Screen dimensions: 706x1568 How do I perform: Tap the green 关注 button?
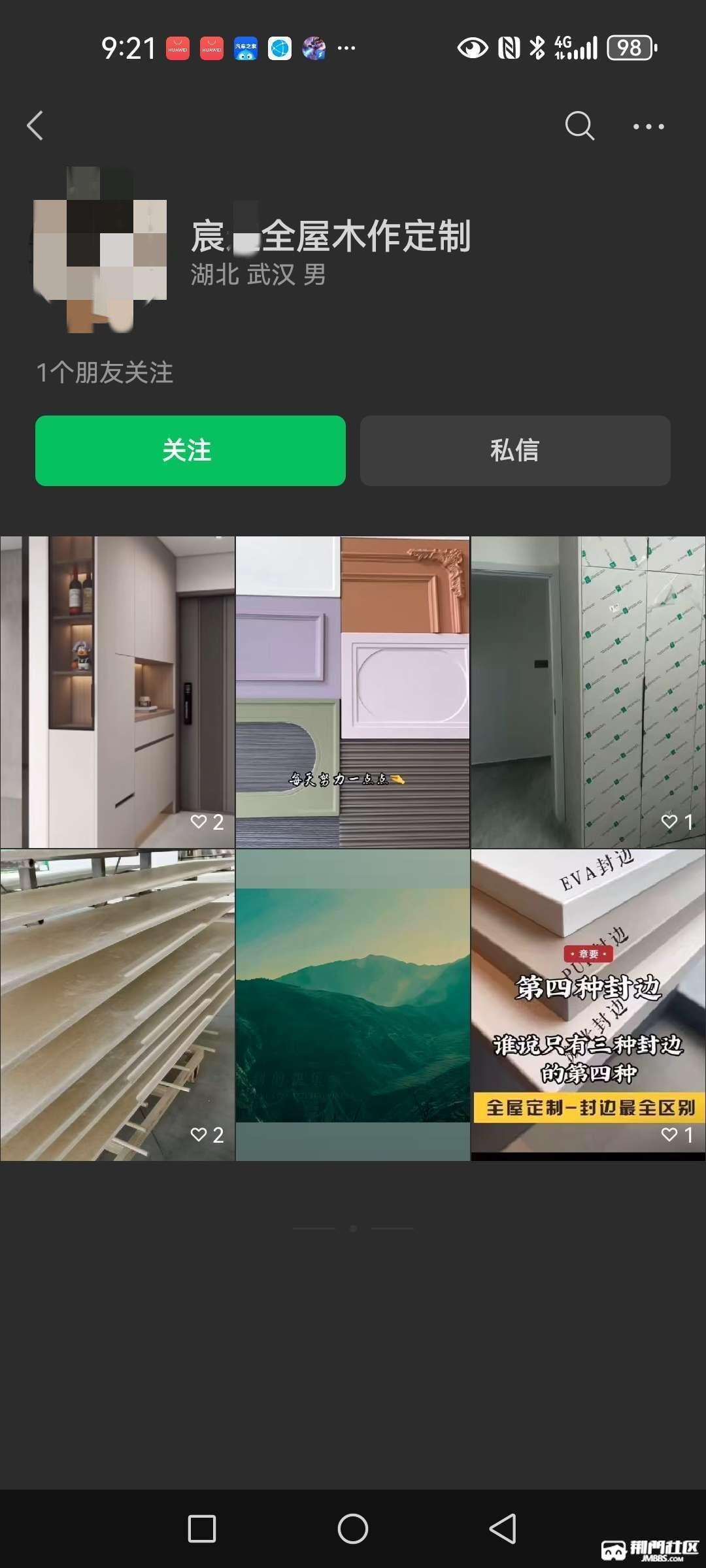click(x=190, y=451)
